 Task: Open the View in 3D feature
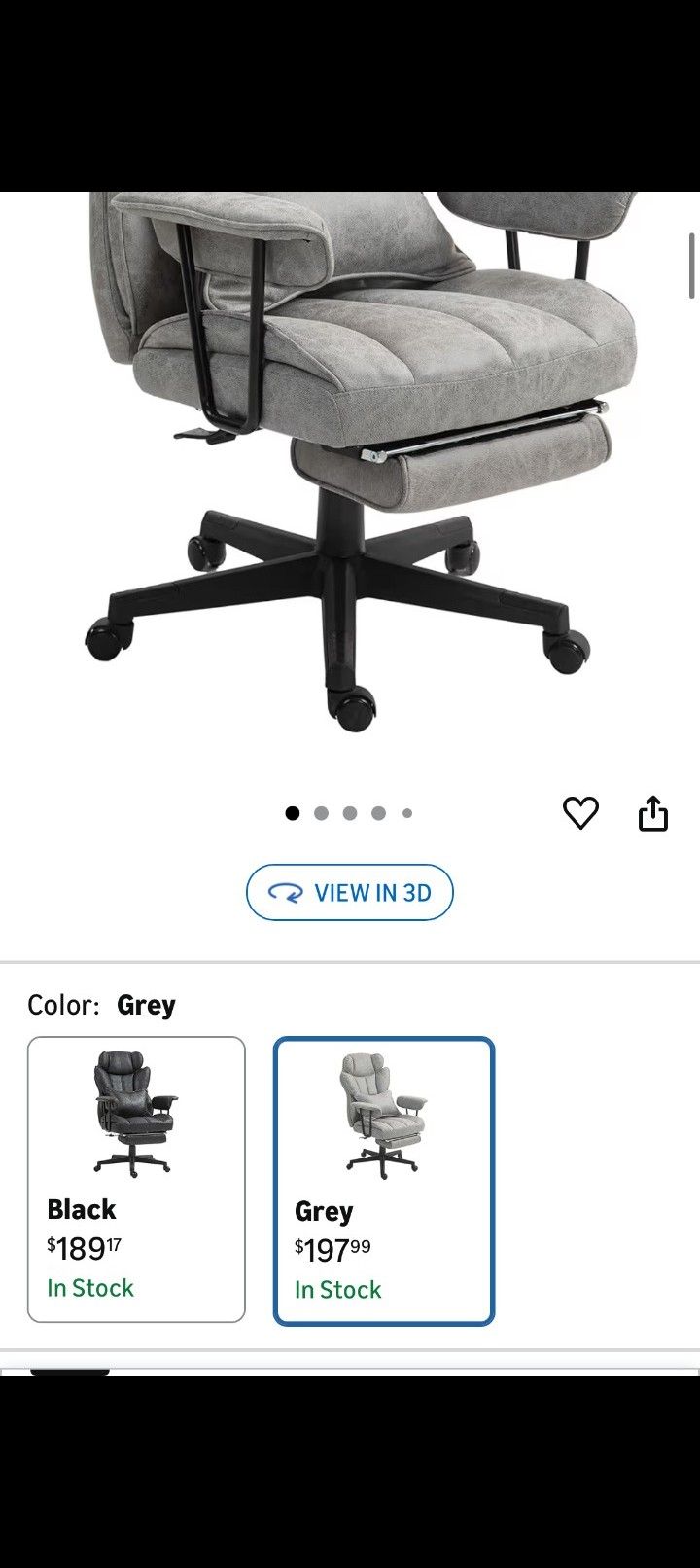click(x=349, y=891)
